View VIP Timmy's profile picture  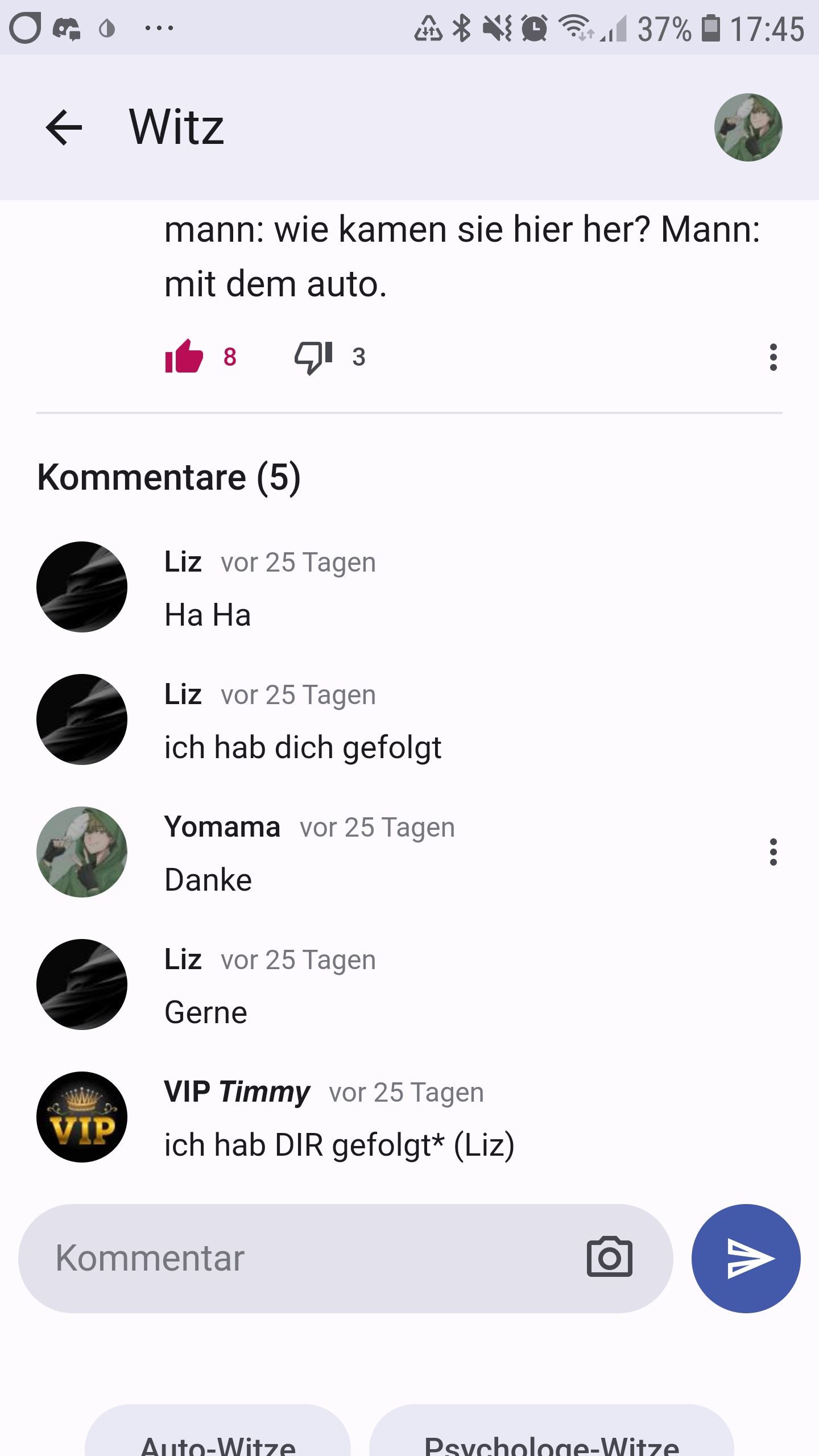pos(82,1117)
